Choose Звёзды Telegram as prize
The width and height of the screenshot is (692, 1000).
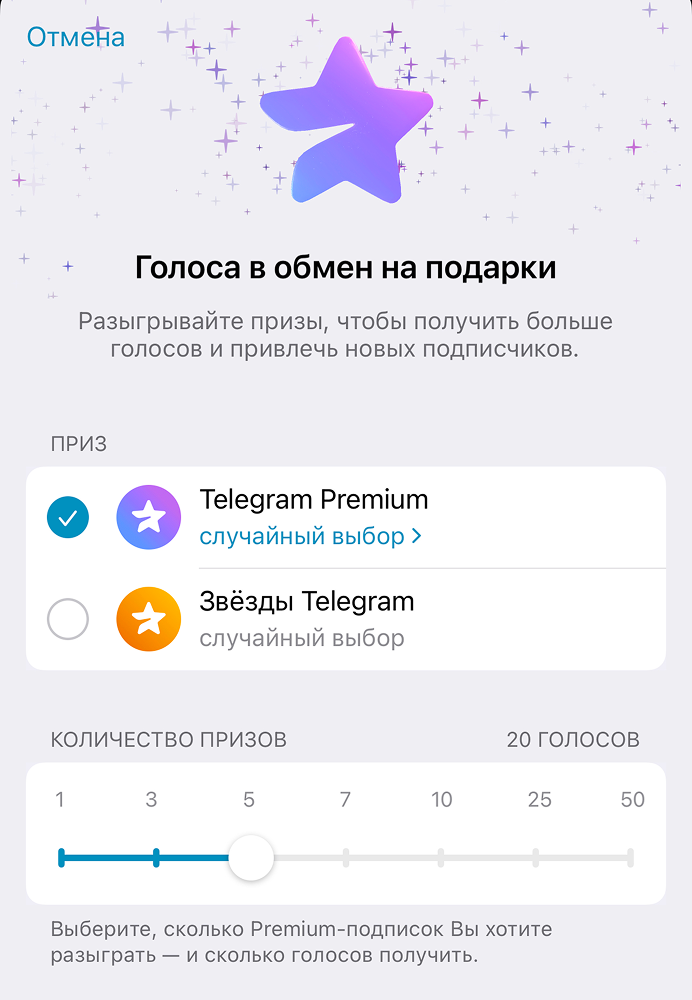coord(68,620)
